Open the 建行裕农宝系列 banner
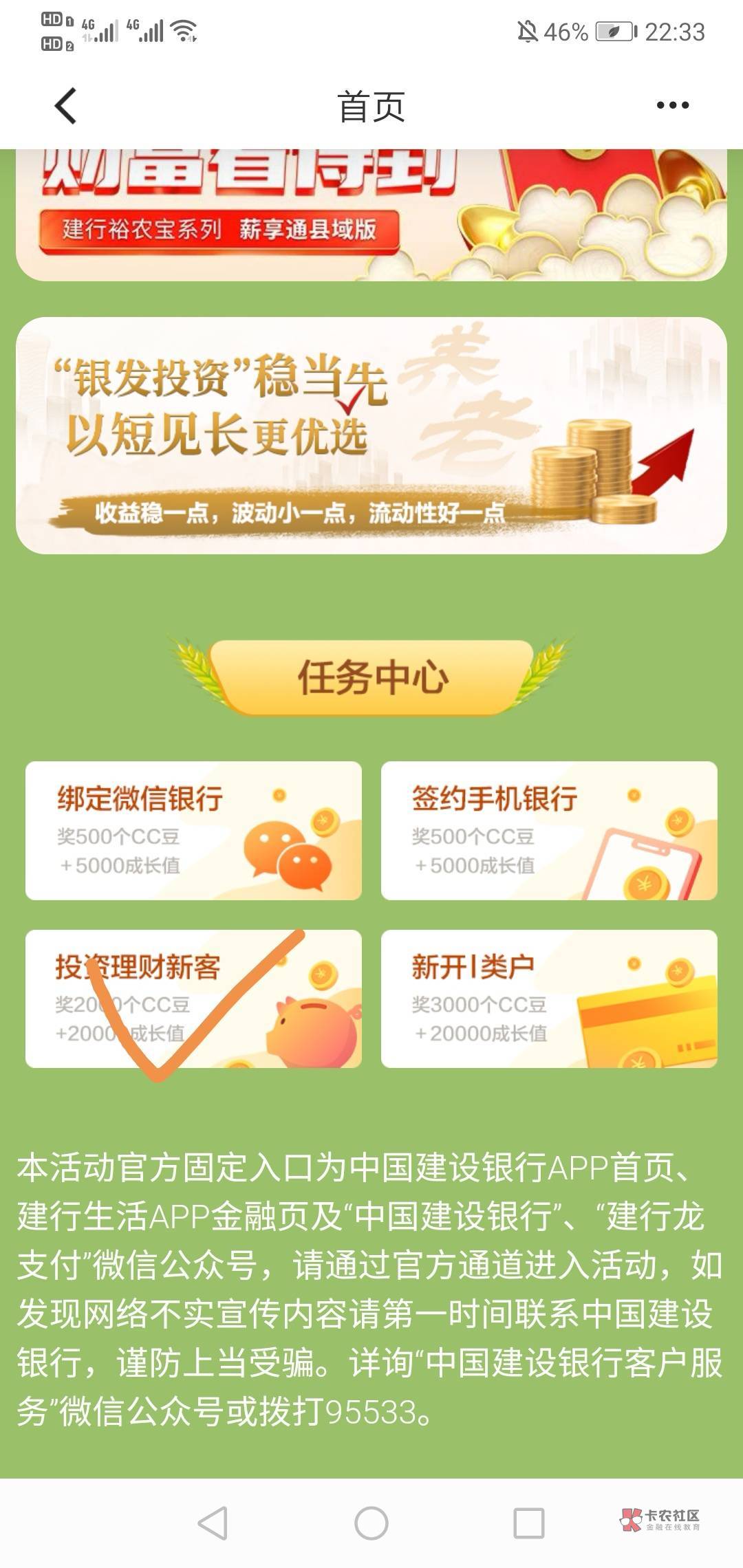Screen dimensions: 743x1568 point(371,215)
